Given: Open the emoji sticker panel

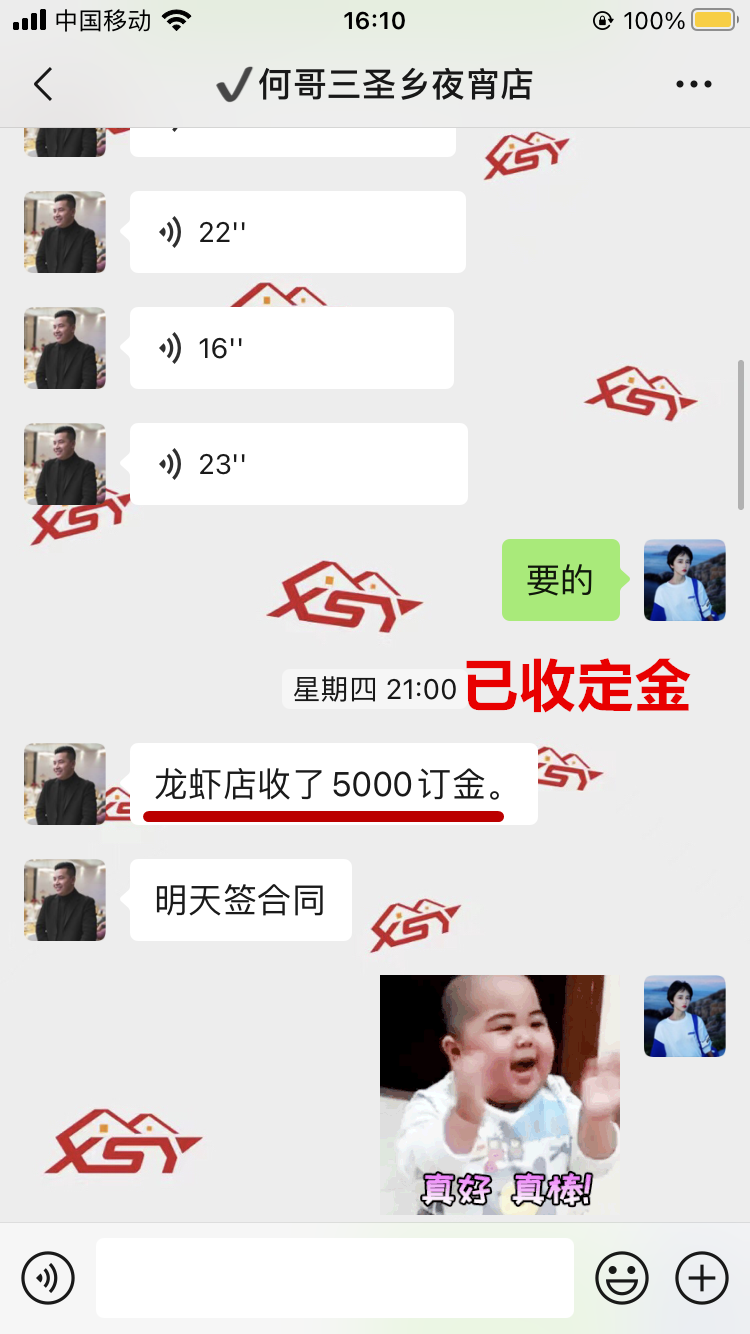Looking at the screenshot, I should pos(622,1278).
